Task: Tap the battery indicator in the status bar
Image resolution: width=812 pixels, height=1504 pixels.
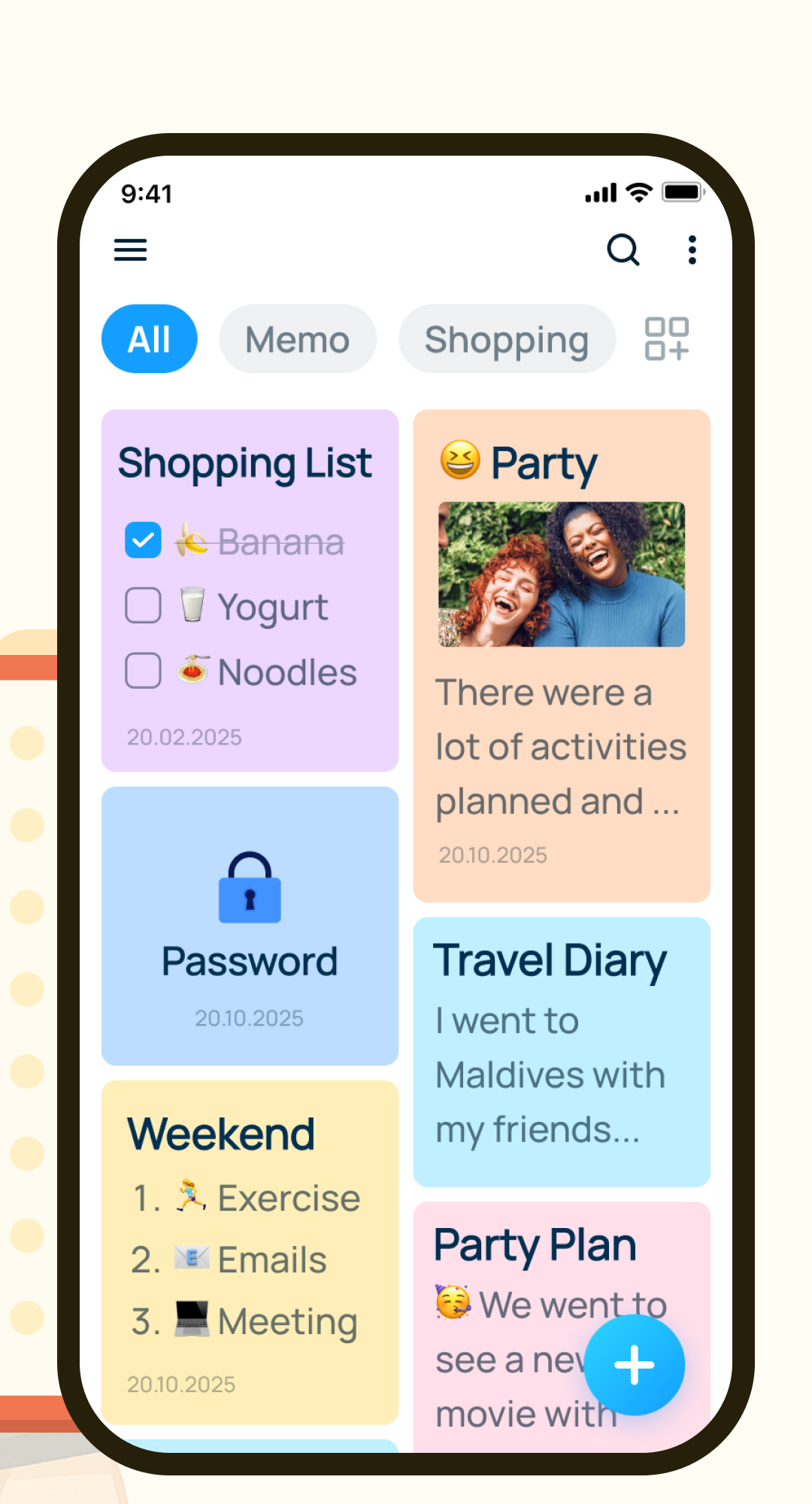Action: [x=680, y=192]
